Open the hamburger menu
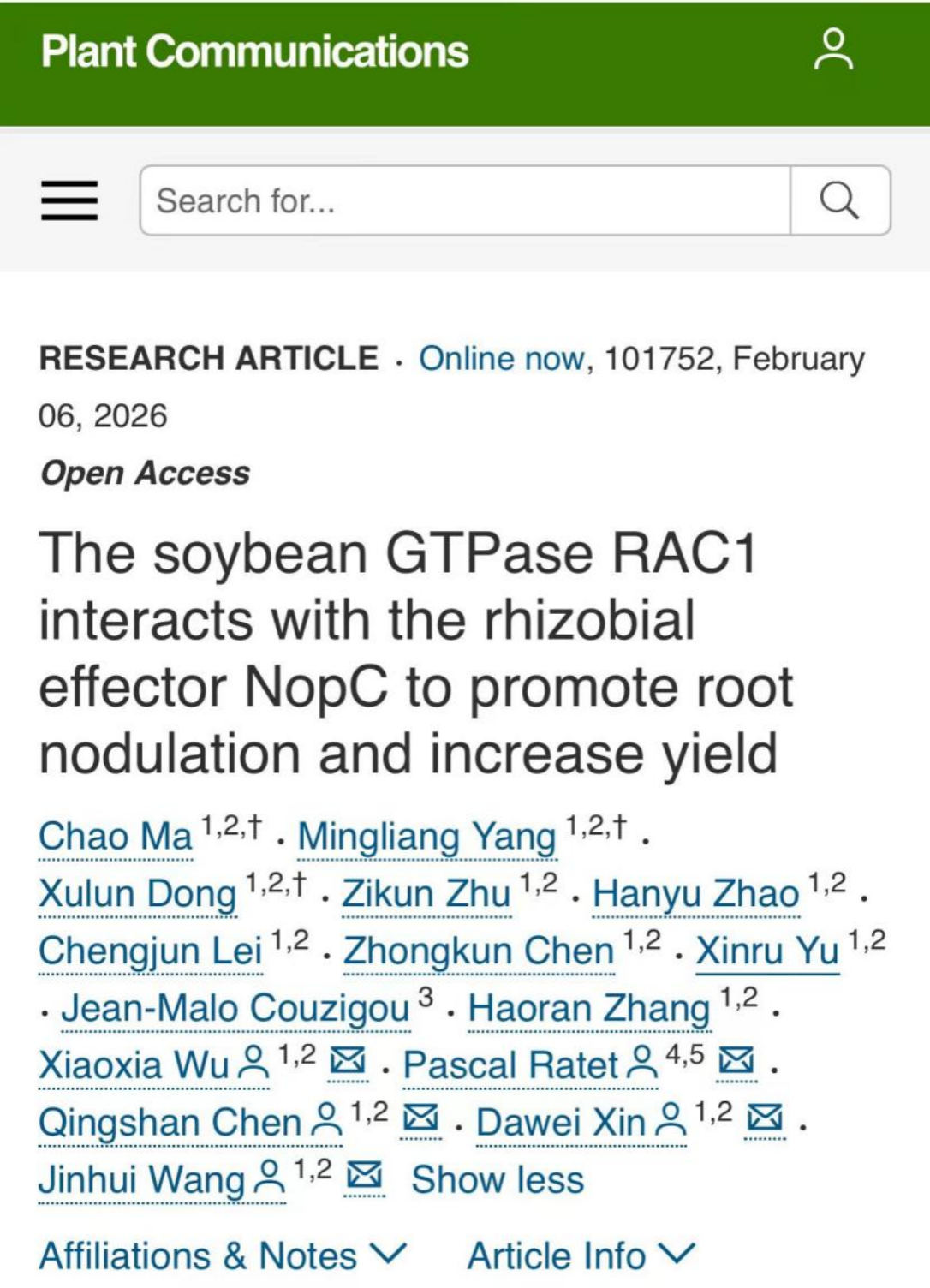This screenshot has width=930, height=1288. tap(69, 200)
